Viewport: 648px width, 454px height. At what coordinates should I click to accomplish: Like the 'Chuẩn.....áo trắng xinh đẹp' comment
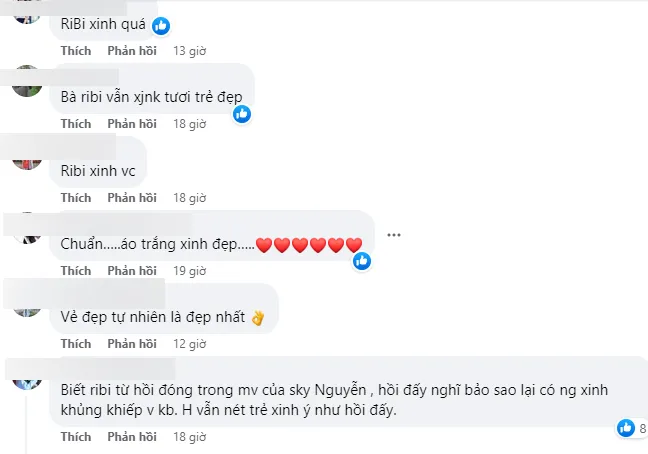(75, 270)
